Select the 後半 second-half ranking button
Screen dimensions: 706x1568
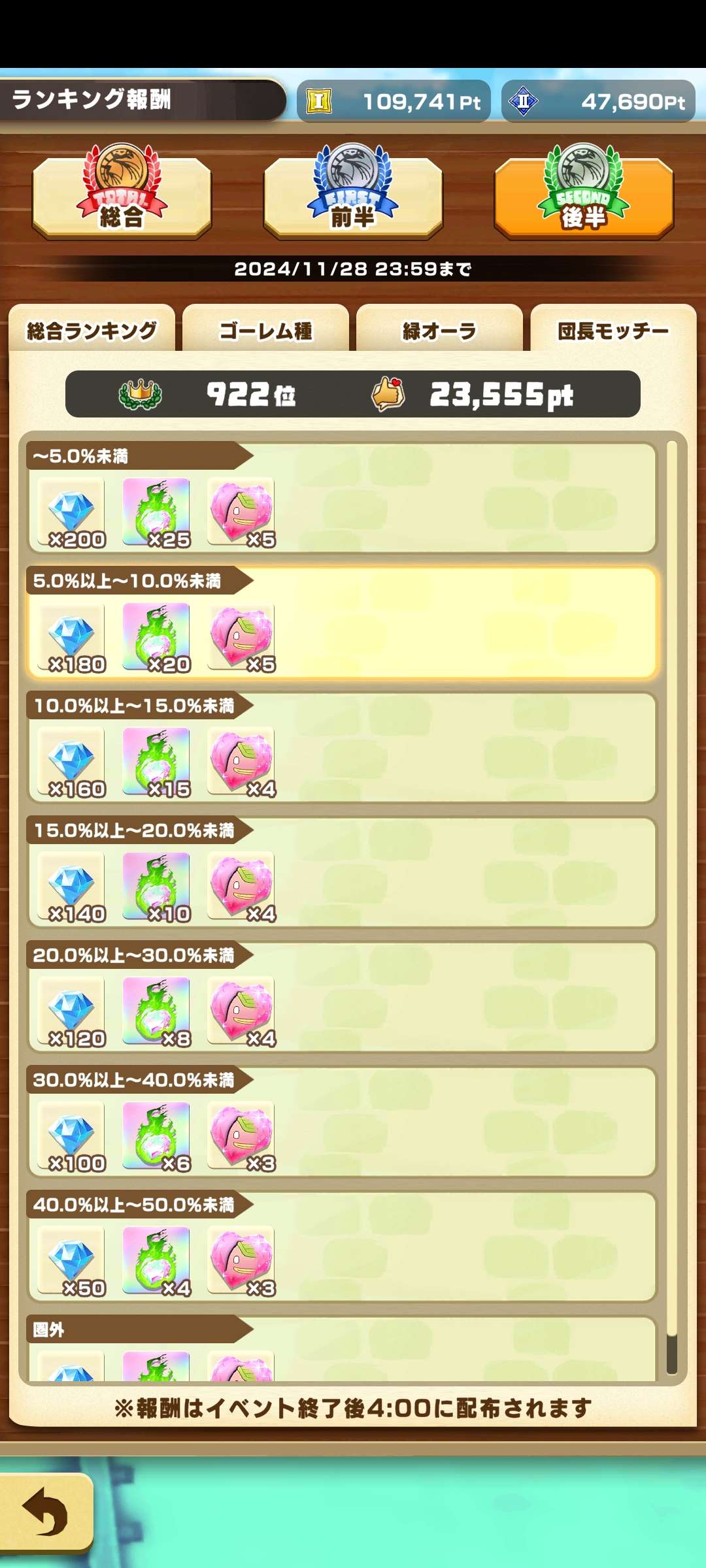pyautogui.click(x=584, y=196)
